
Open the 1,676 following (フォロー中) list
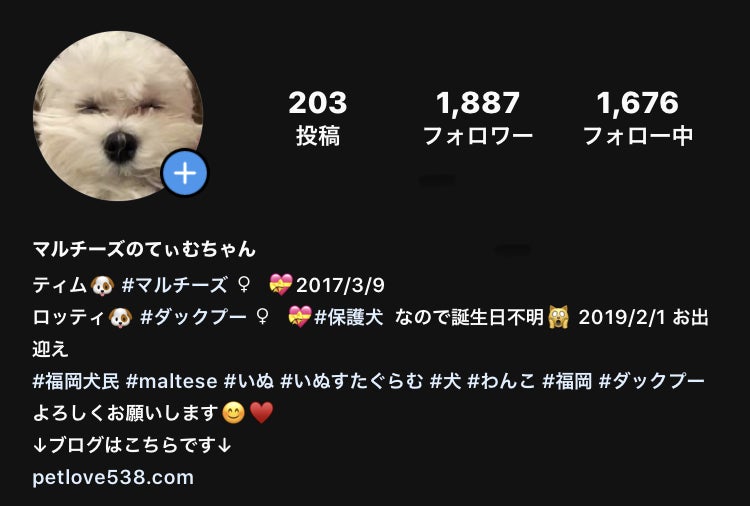(638, 118)
